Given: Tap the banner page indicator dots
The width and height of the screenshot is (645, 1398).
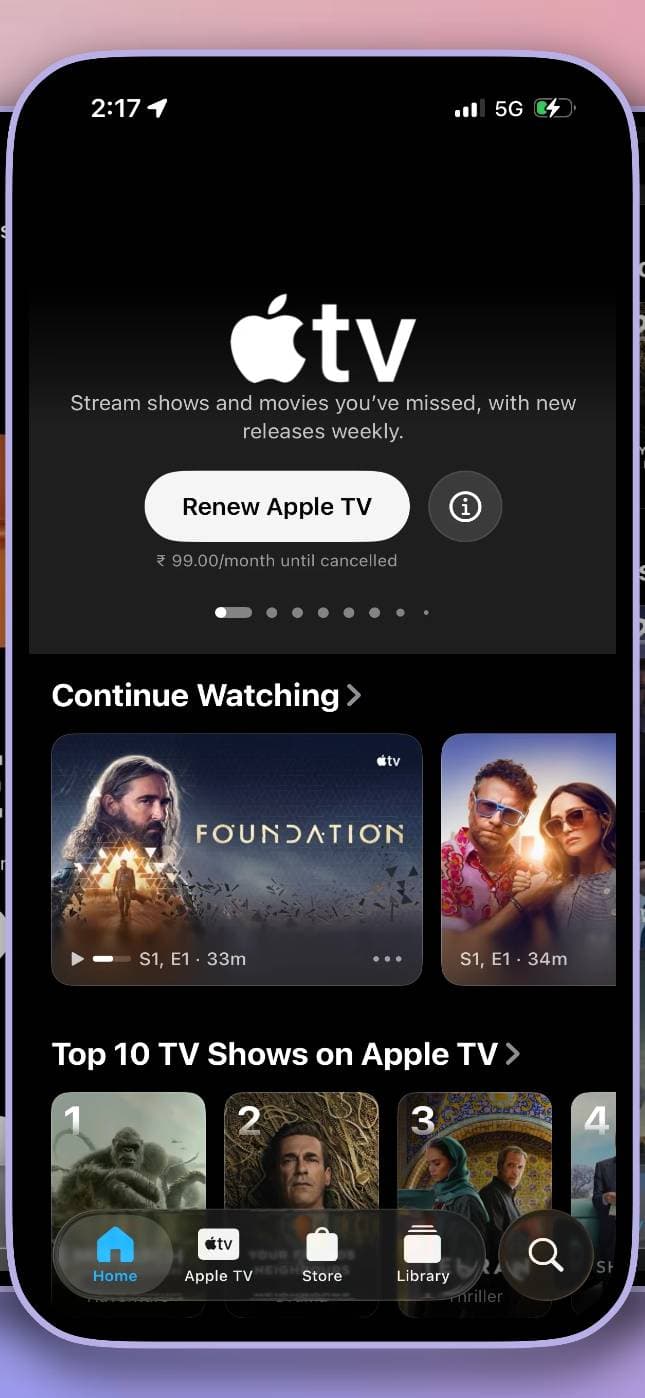Looking at the screenshot, I should [x=322, y=613].
